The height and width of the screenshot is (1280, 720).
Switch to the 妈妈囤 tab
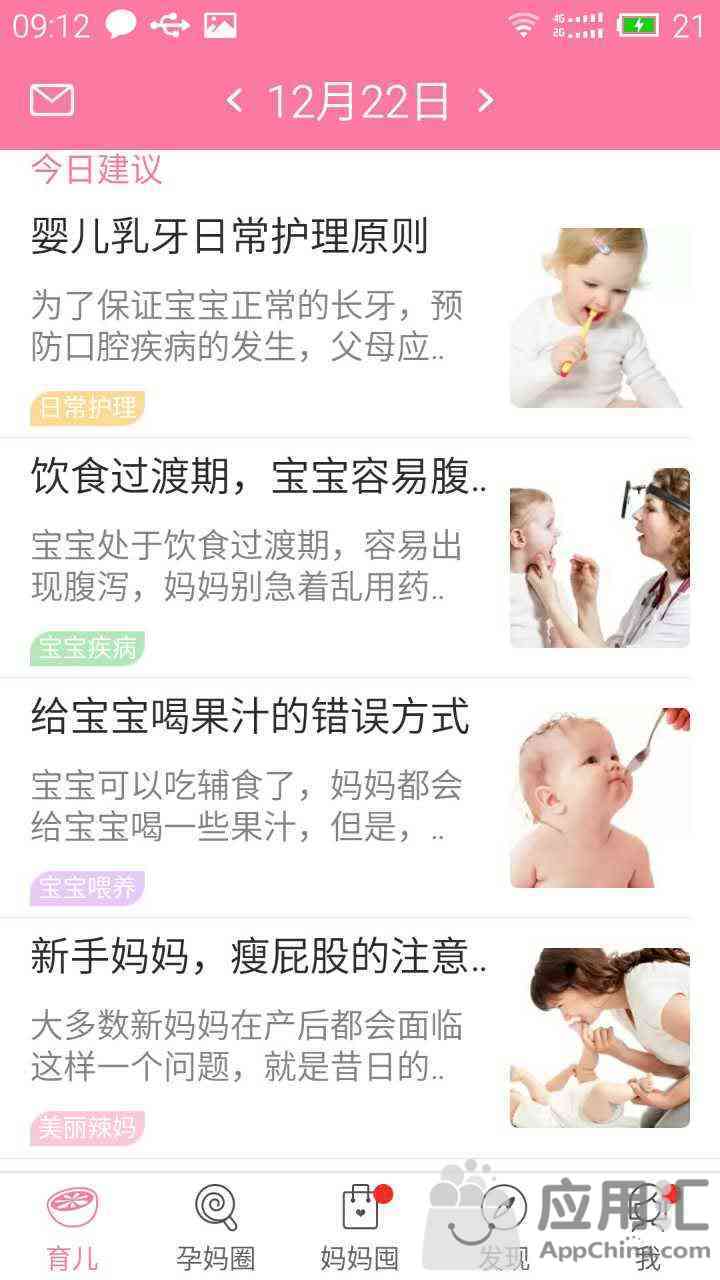click(x=360, y=1226)
